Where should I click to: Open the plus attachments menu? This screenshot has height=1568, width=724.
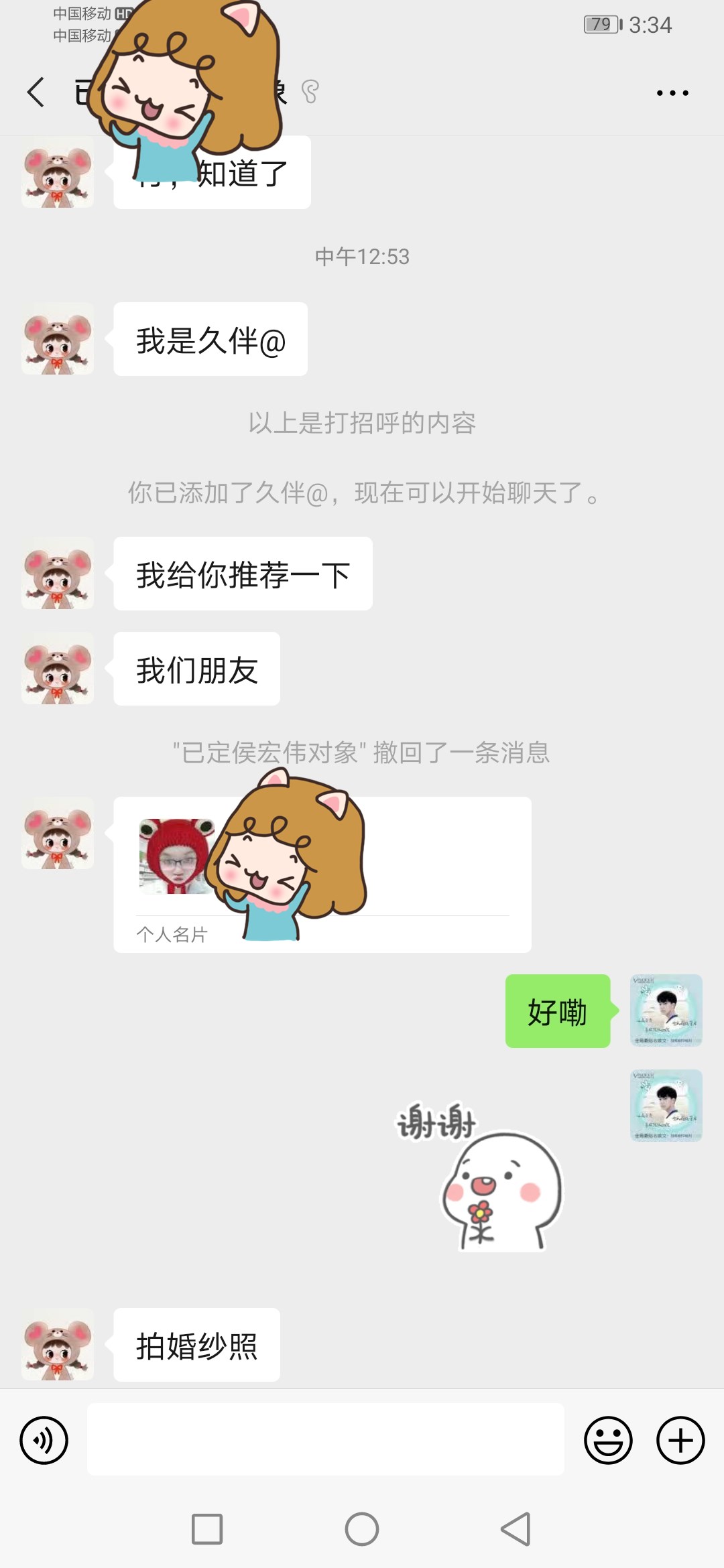tap(680, 1440)
